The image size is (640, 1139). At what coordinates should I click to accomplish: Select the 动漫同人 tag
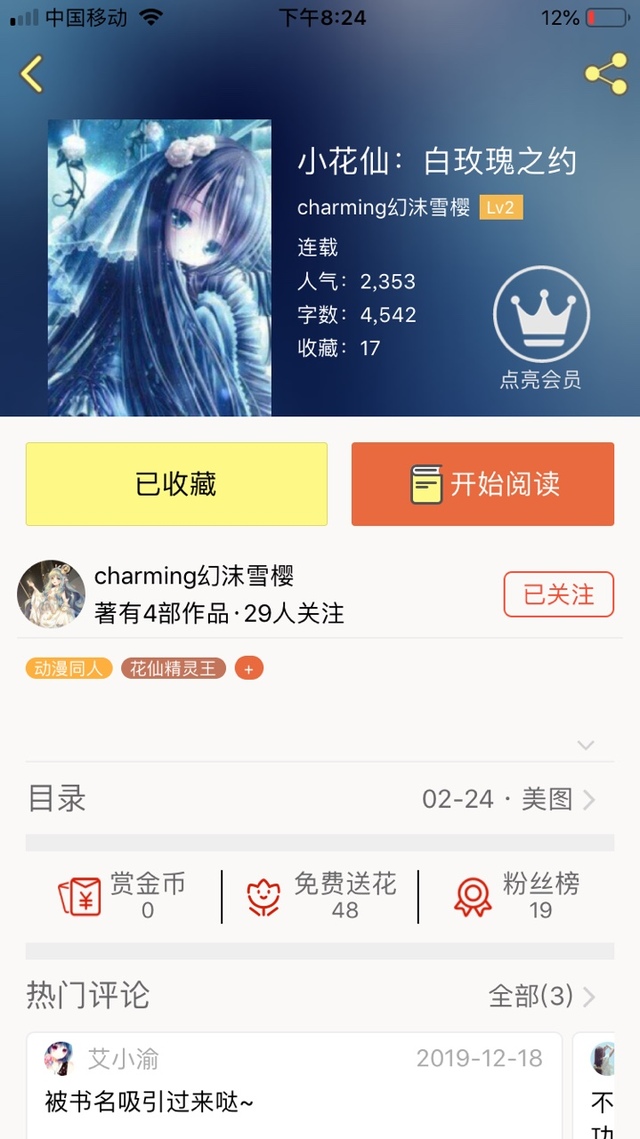click(x=68, y=668)
